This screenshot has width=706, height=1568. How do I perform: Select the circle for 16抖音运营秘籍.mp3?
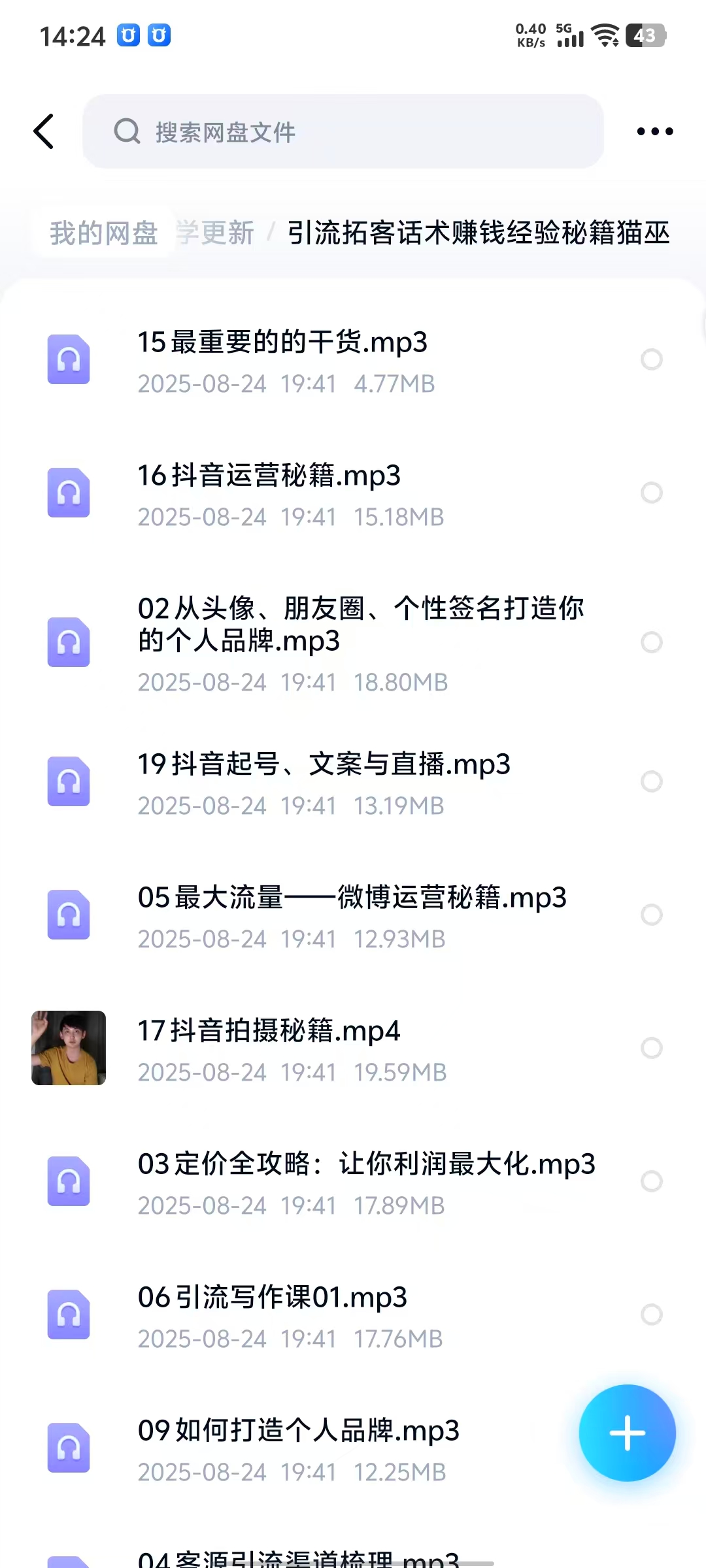pyautogui.click(x=651, y=493)
